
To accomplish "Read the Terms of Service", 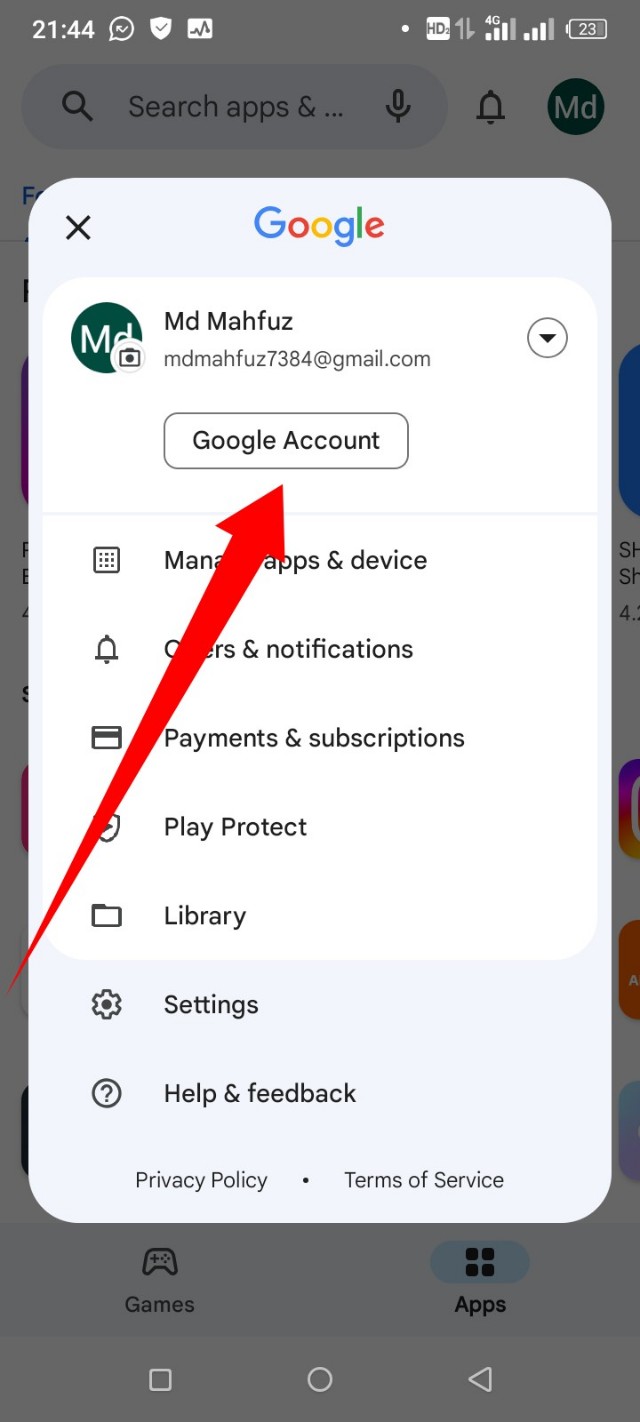I will click(x=424, y=1180).
